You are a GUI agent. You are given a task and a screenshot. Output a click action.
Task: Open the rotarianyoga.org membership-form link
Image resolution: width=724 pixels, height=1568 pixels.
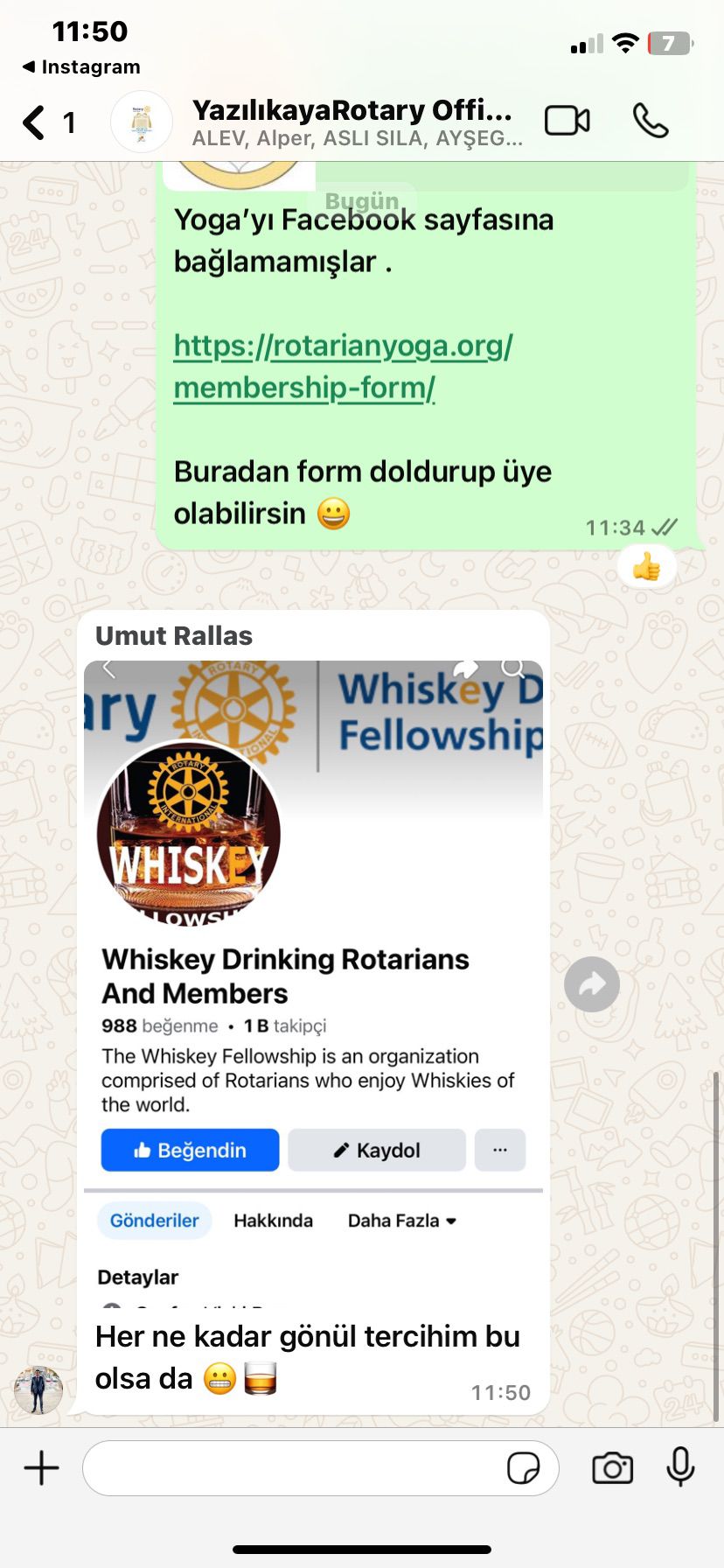(x=343, y=366)
